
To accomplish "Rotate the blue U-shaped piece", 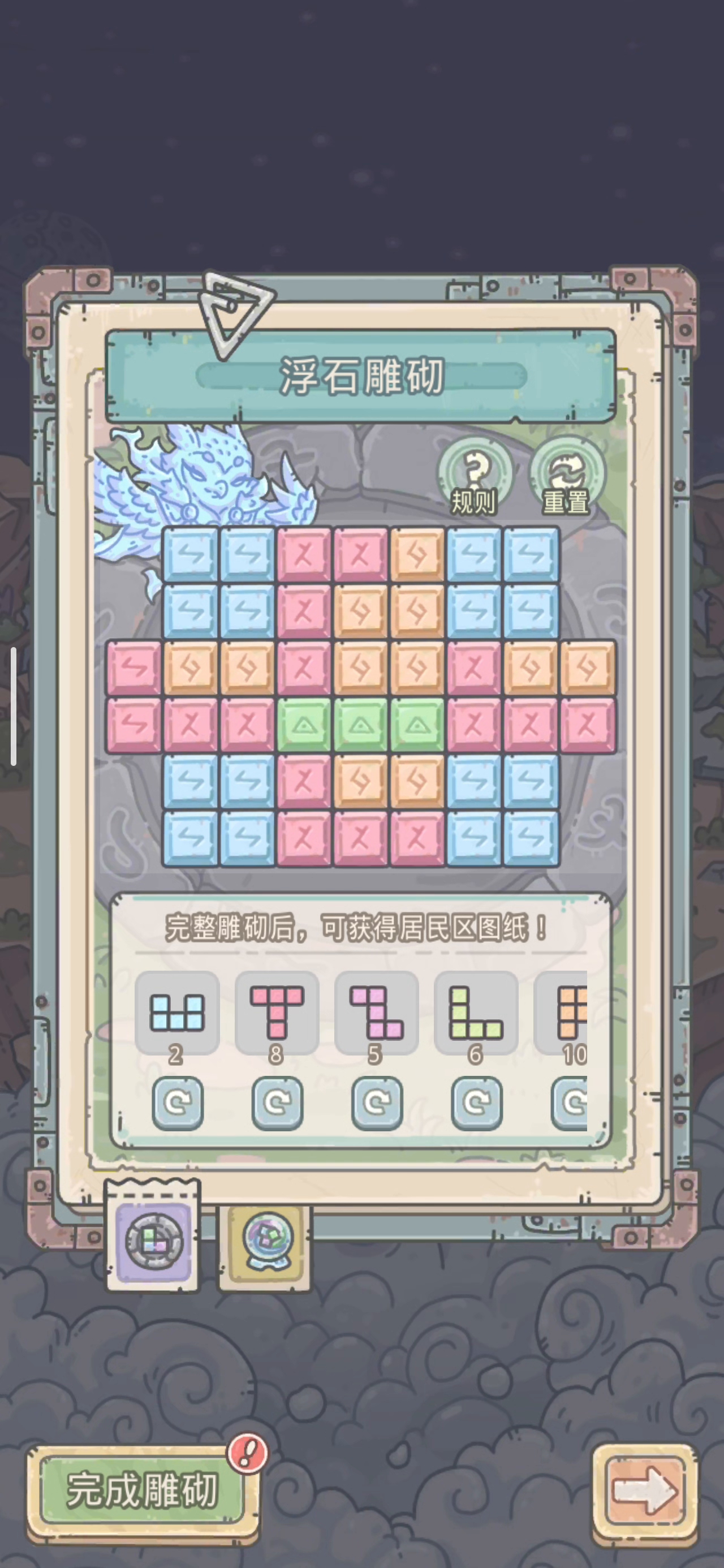I will tap(177, 1103).
